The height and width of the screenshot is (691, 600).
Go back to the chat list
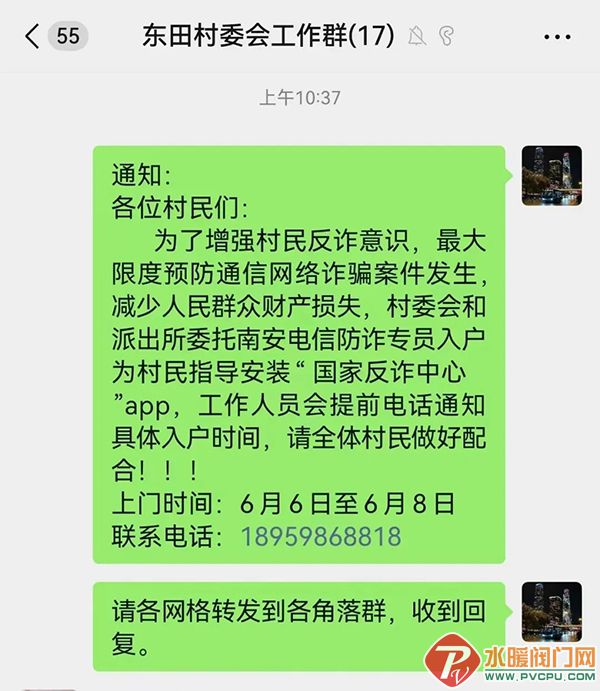34,37
